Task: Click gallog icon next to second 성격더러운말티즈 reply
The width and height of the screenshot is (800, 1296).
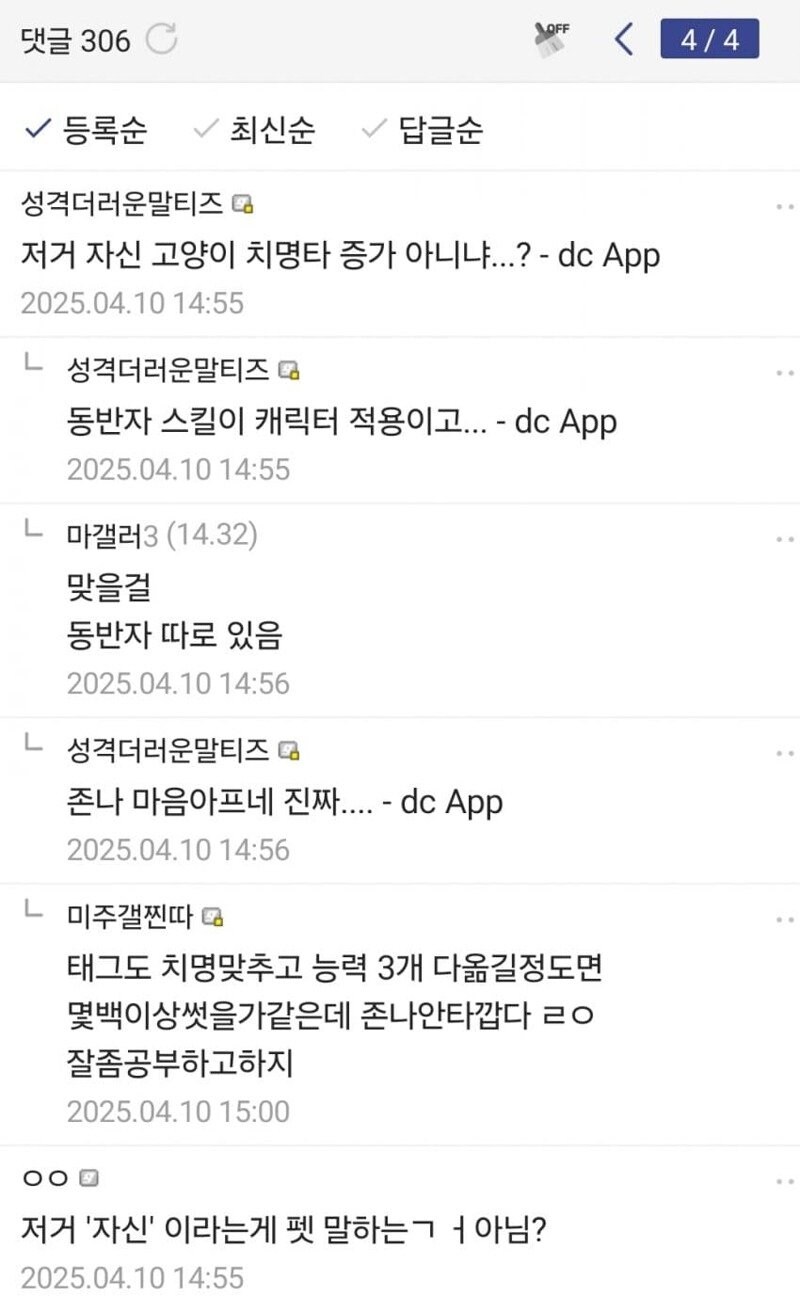Action: tap(289, 369)
